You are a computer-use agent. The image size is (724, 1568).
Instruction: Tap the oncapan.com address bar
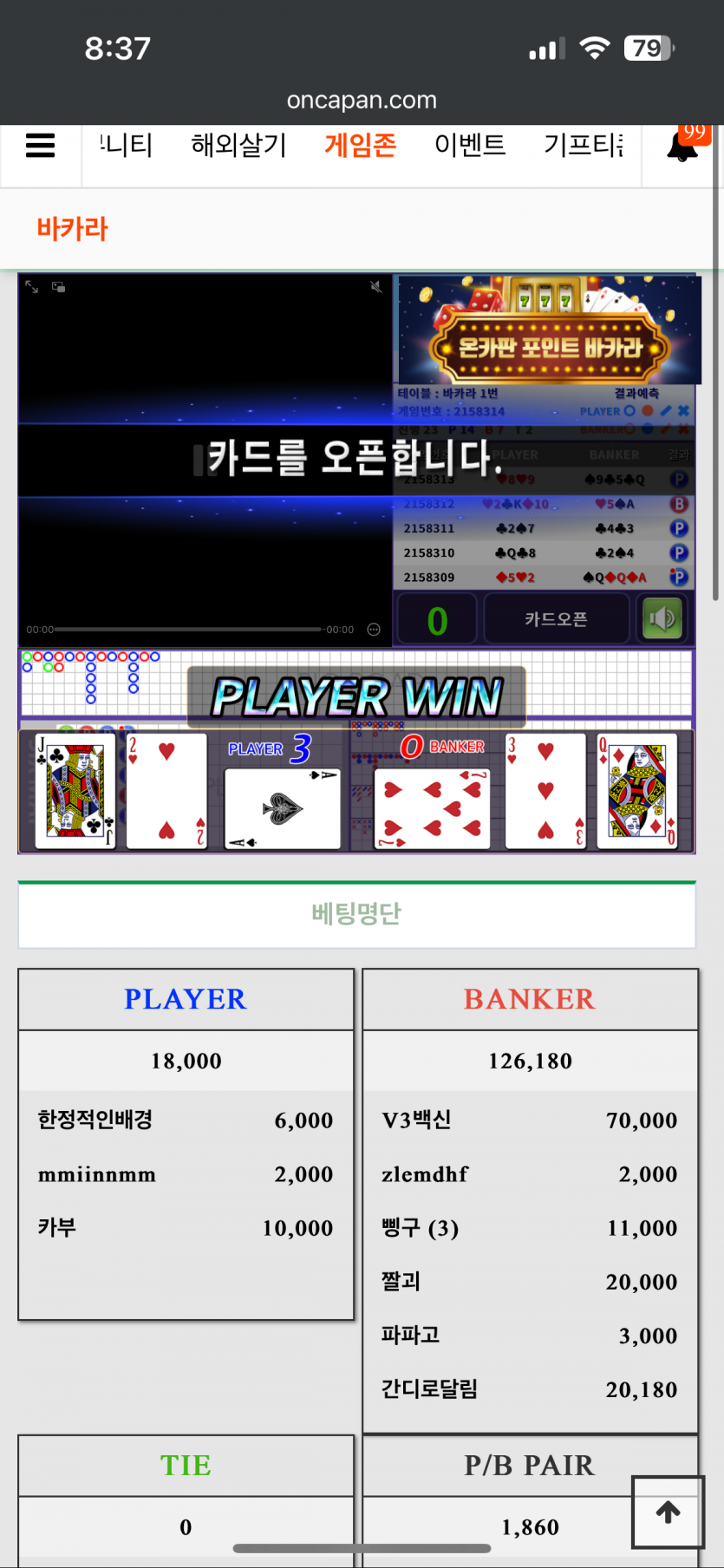(362, 101)
